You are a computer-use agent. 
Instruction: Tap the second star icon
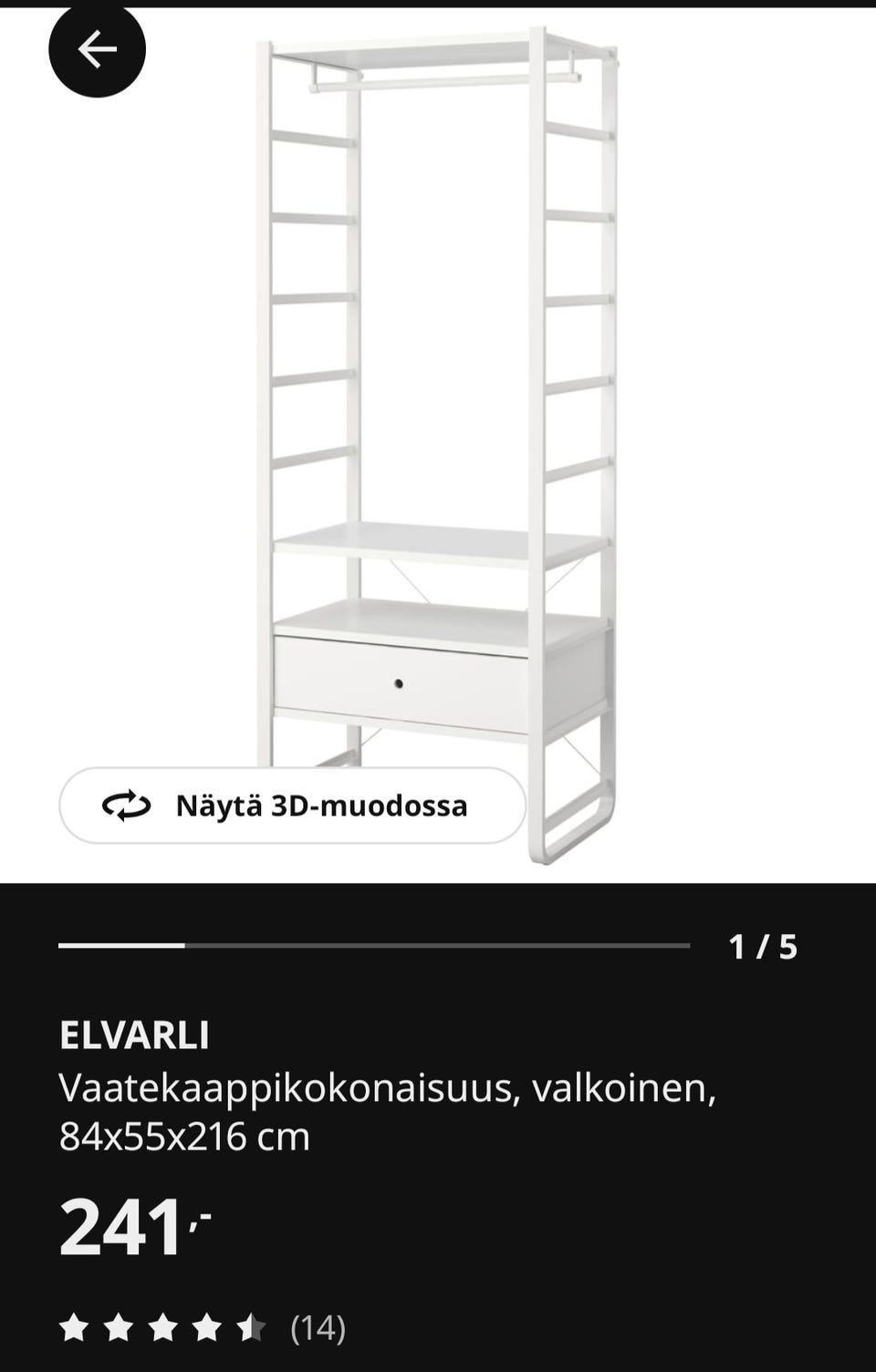click(120, 1327)
